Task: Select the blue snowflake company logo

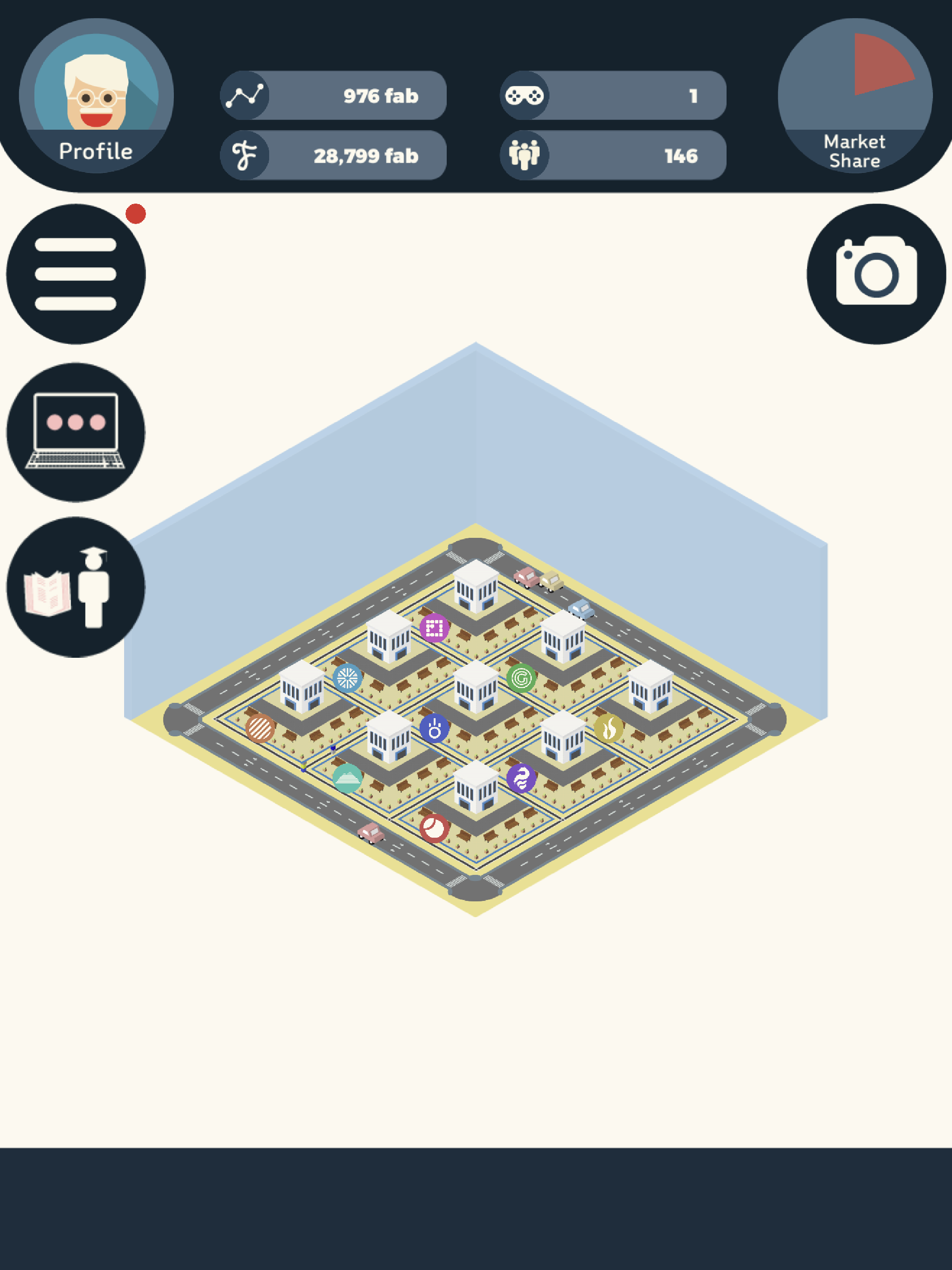Action: [347, 678]
